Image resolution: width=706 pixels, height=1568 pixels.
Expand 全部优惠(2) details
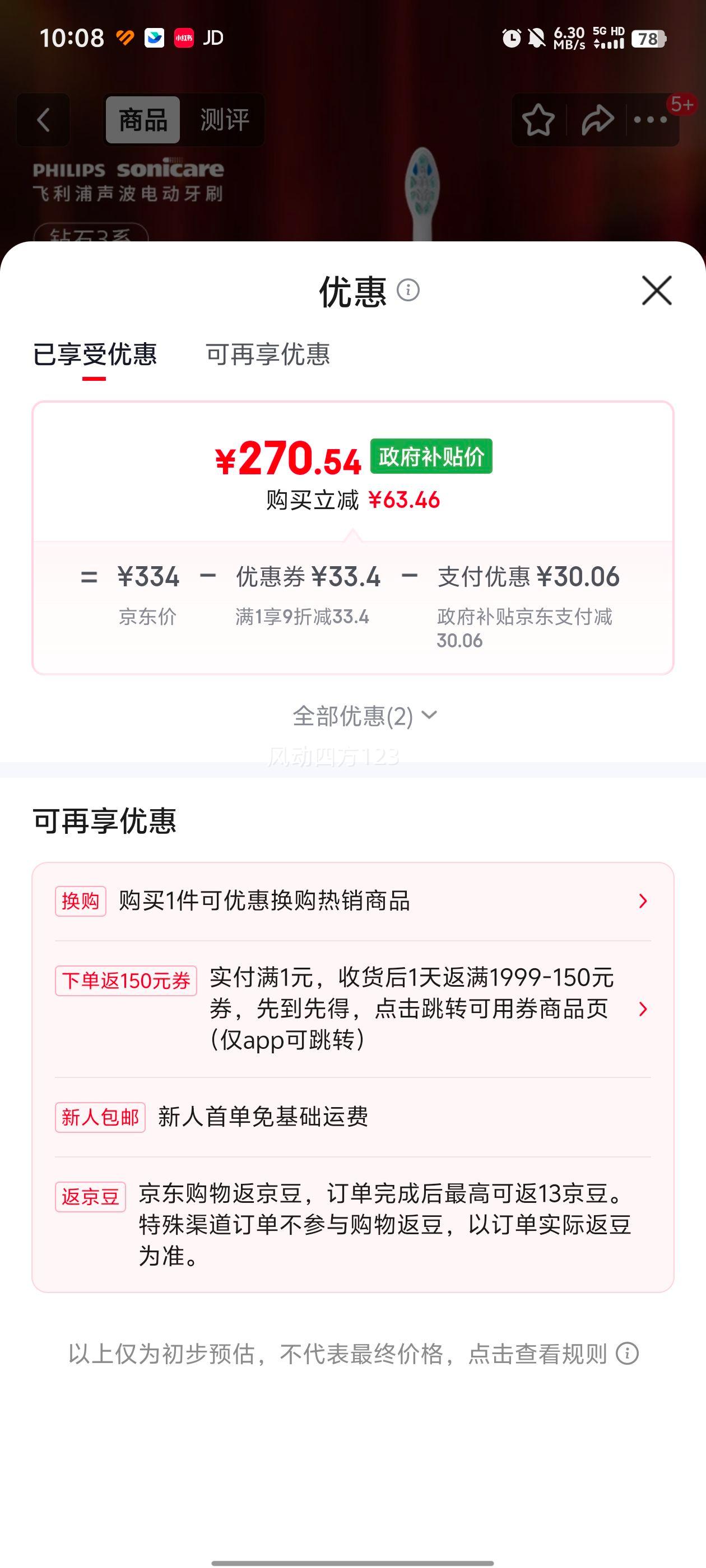(x=364, y=717)
